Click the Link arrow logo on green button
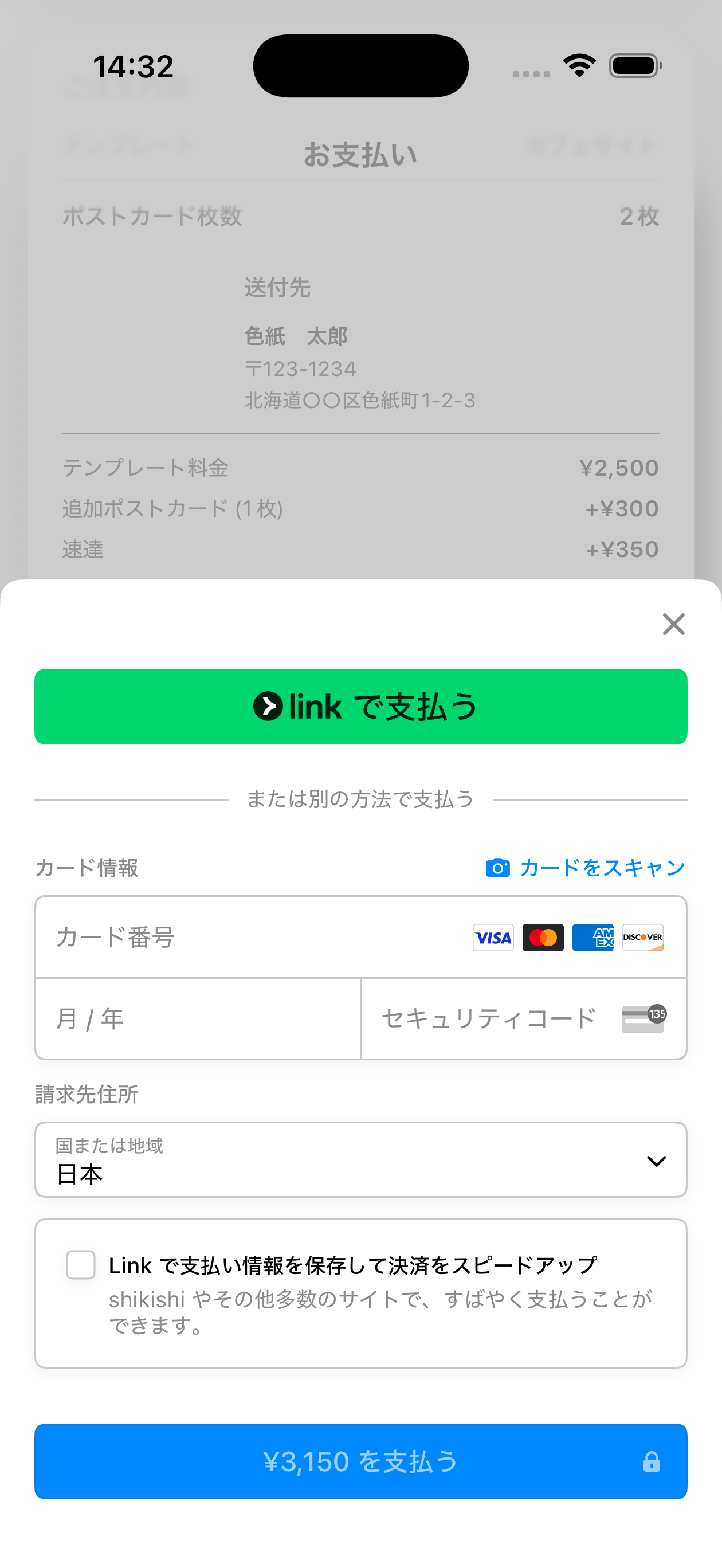Screen dimensions: 722x1568 [x=269, y=706]
